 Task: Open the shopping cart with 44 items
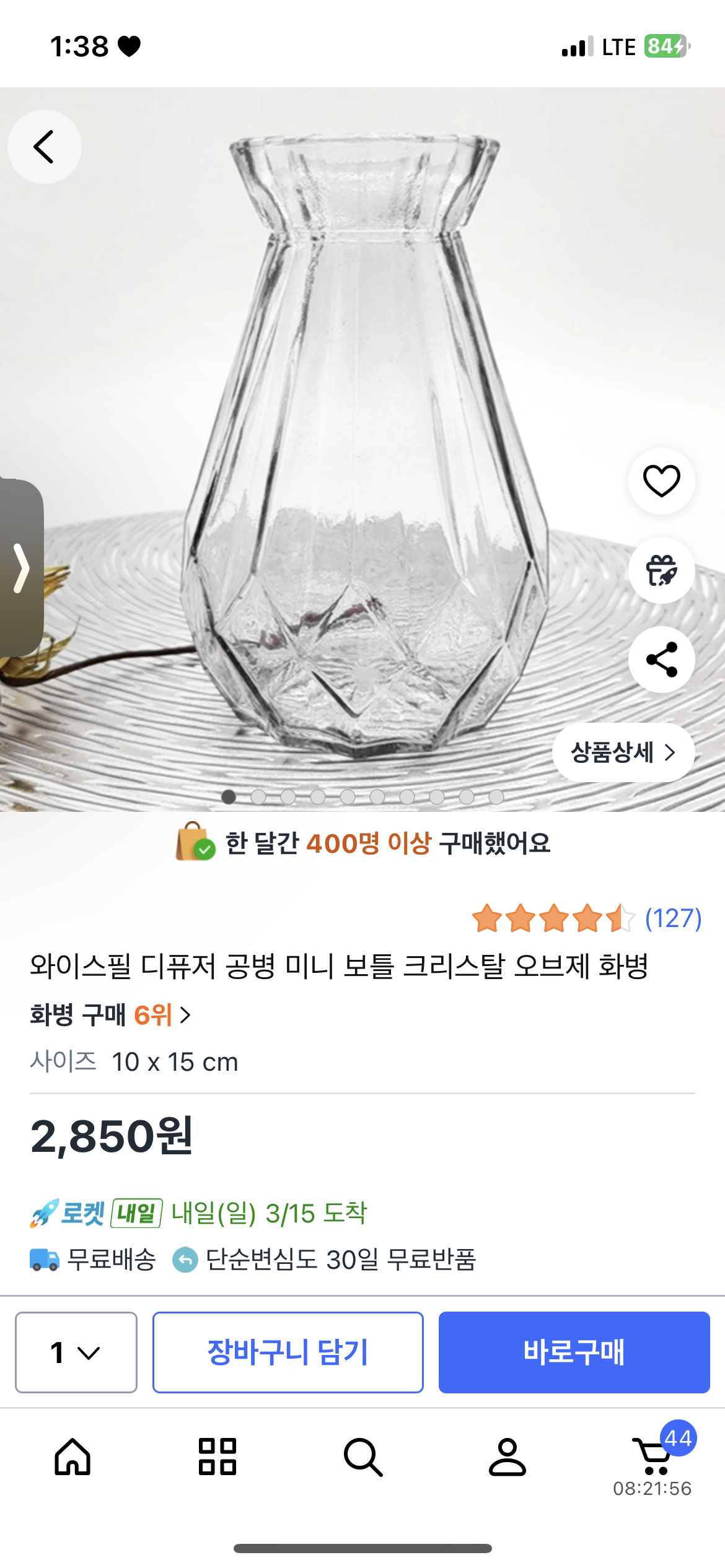pos(654,1457)
